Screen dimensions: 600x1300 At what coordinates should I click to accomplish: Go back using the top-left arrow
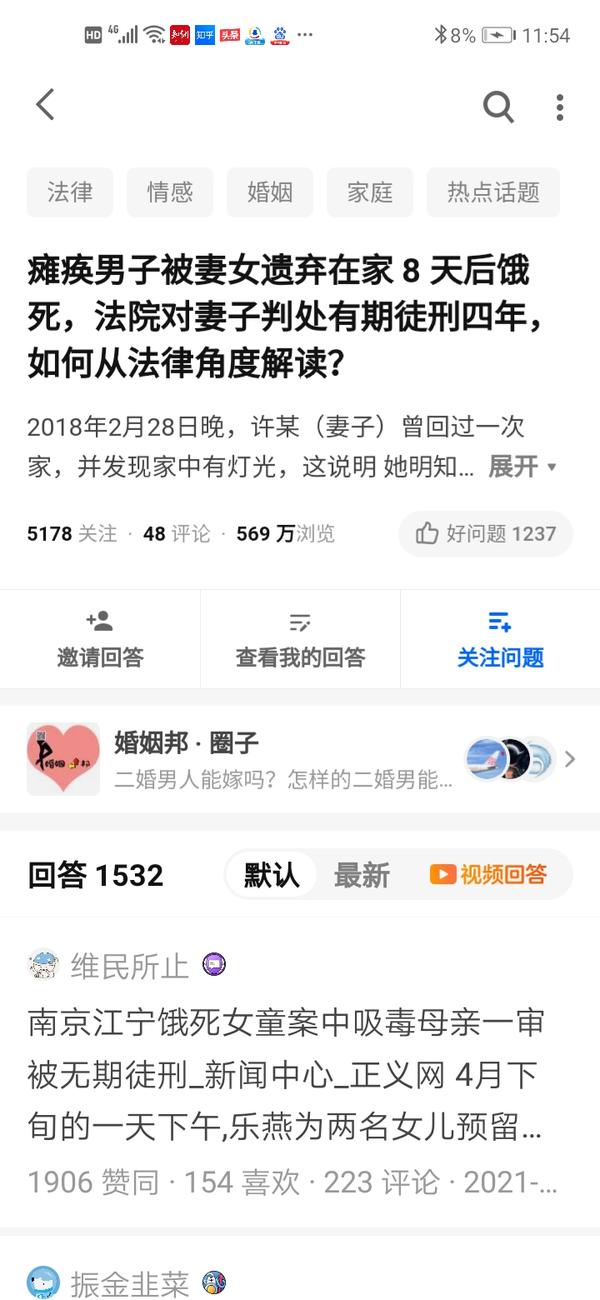pyautogui.click(x=45, y=105)
